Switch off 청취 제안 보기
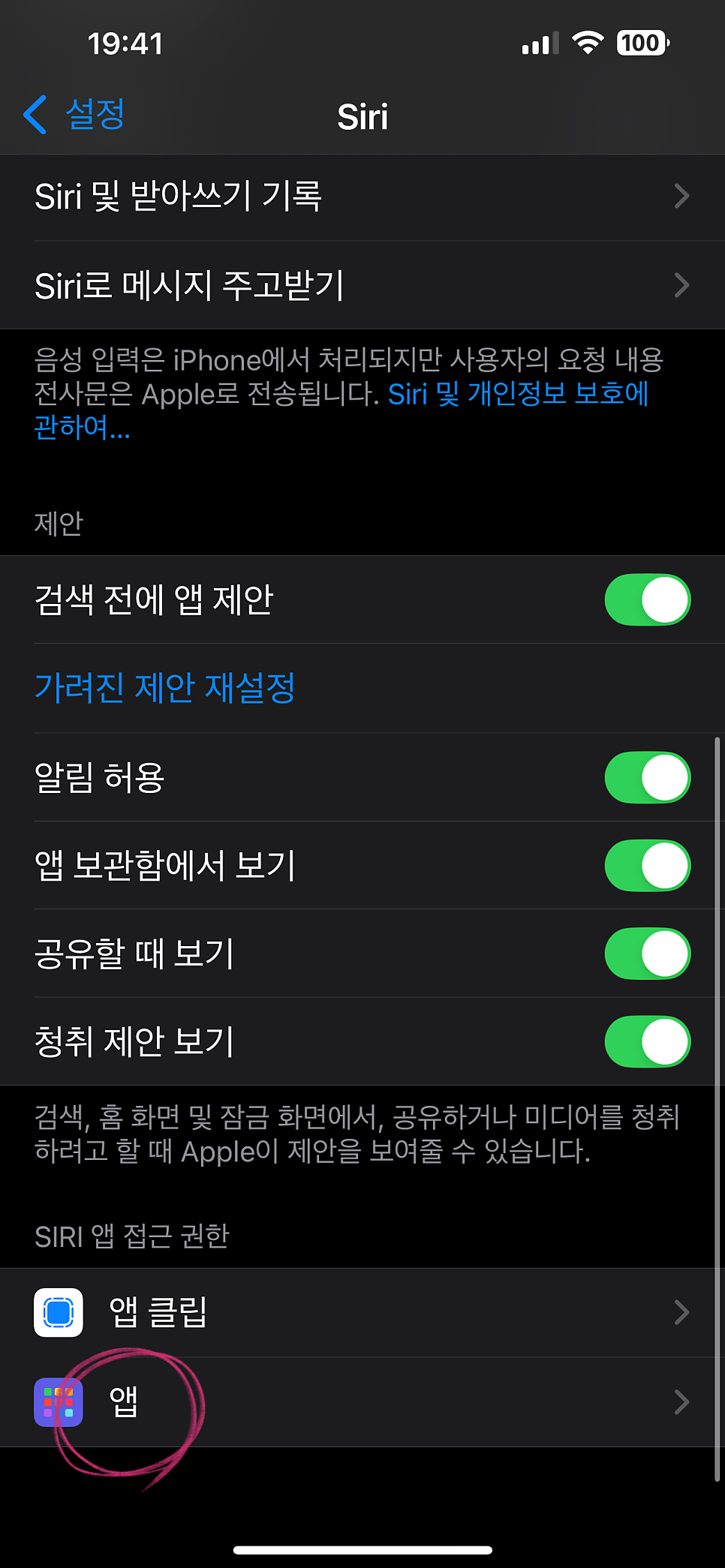Image resolution: width=725 pixels, height=1568 pixels. [647, 1042]
